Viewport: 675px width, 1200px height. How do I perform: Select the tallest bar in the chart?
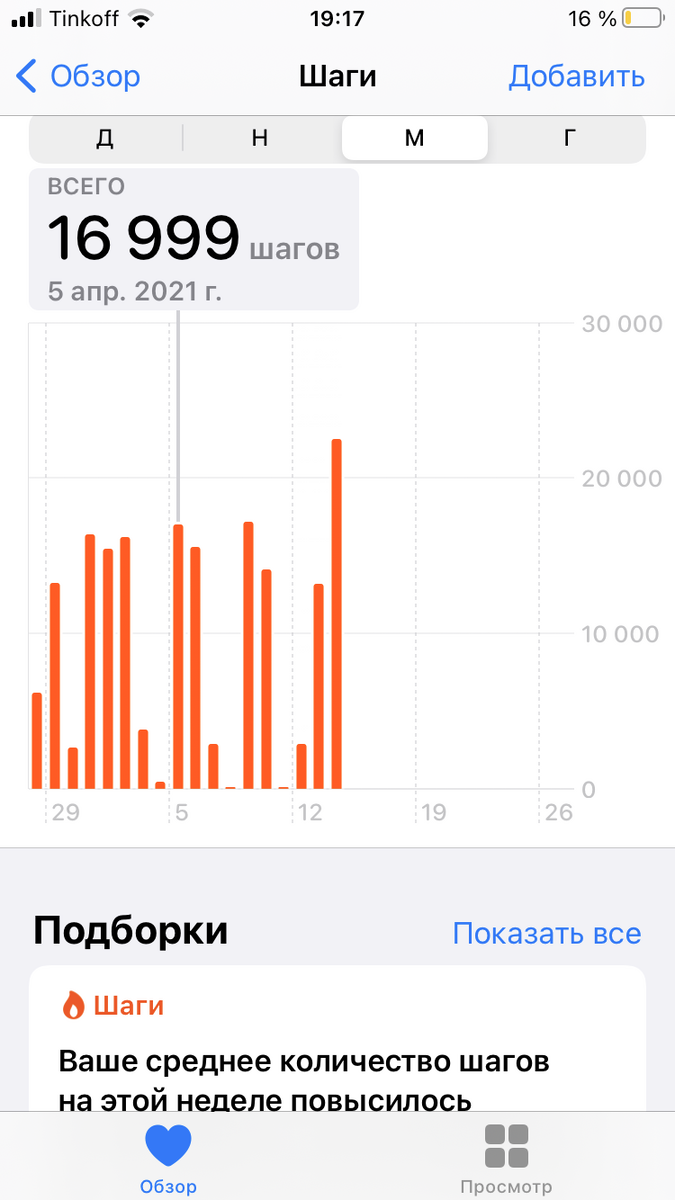[337, 612]
